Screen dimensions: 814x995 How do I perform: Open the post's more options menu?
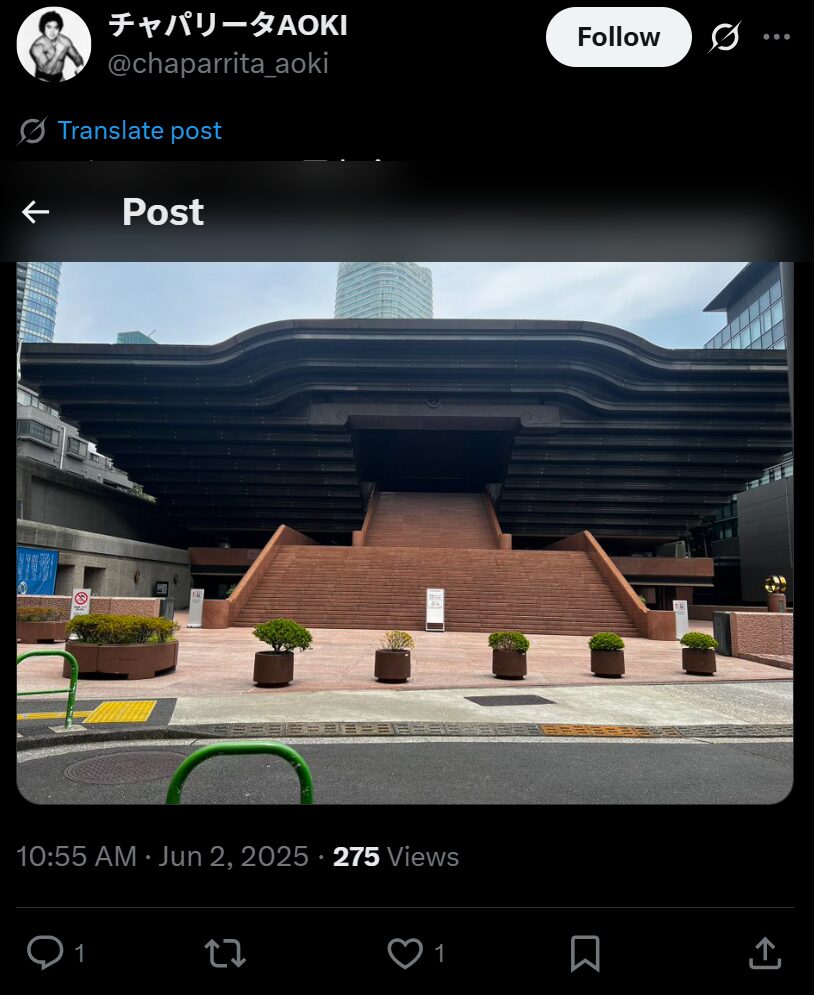coord(776,37)
